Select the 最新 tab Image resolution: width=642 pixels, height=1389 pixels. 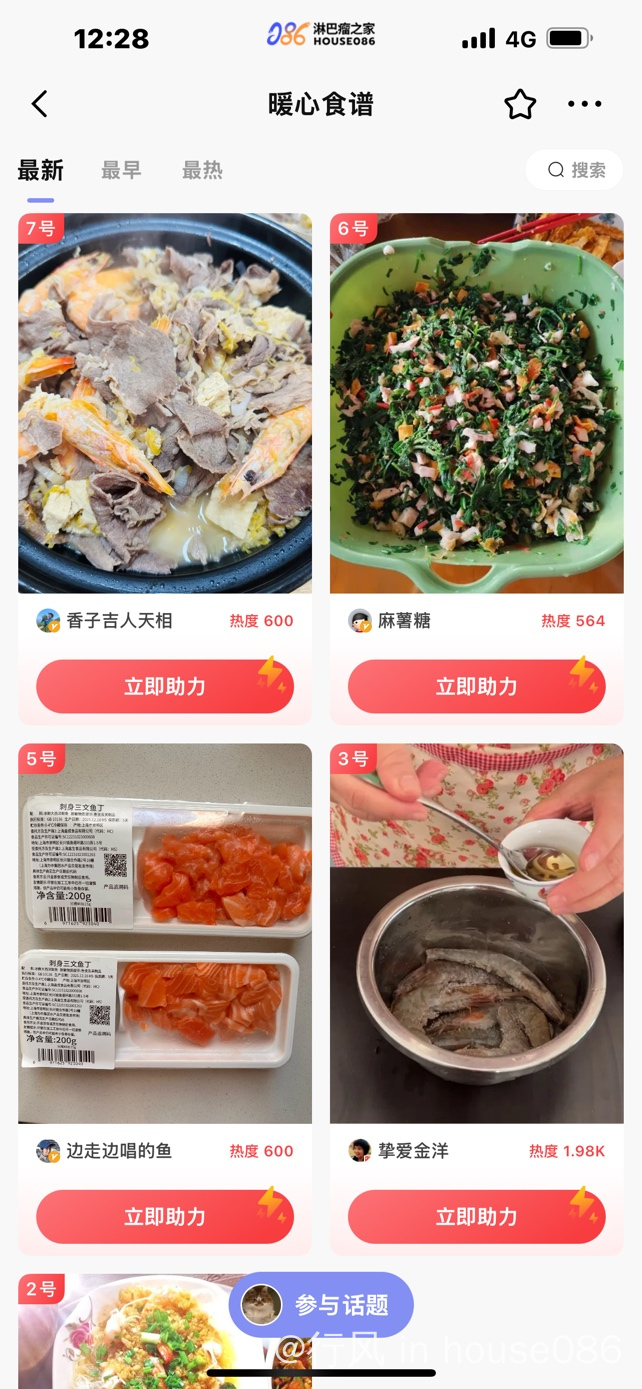click(40, 170)
